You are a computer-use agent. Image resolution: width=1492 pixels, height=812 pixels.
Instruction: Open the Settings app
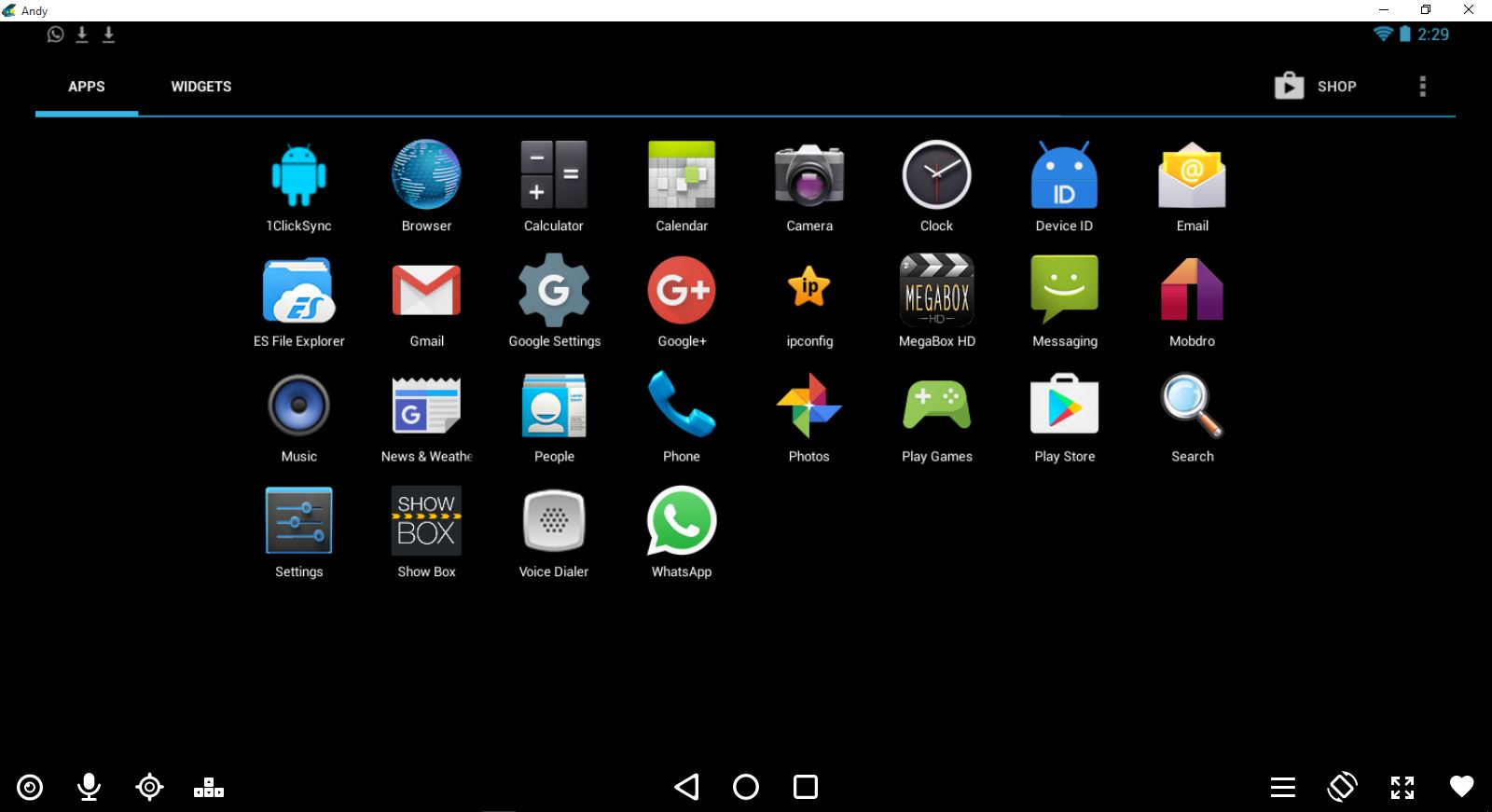[x=298, y=521]
